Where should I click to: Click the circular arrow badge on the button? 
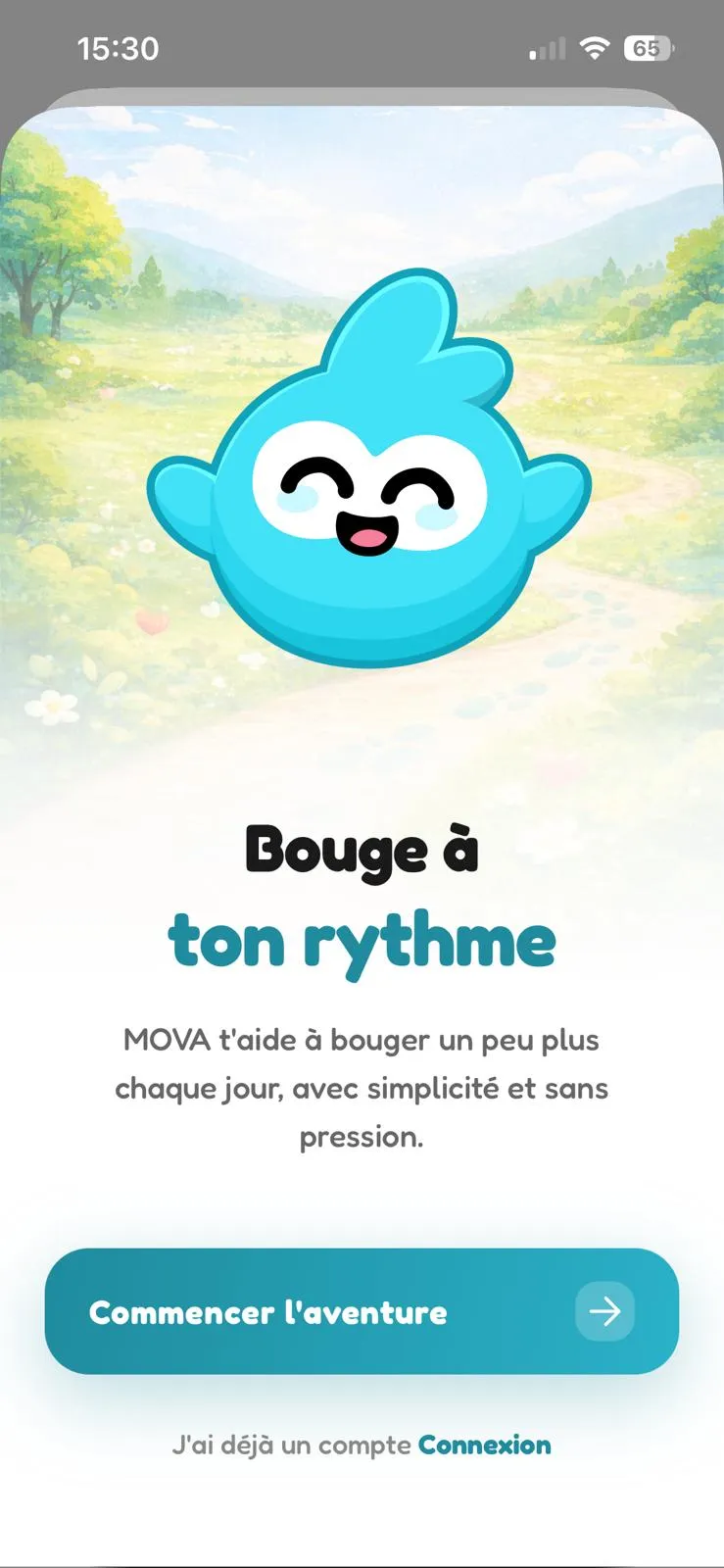604,1312
